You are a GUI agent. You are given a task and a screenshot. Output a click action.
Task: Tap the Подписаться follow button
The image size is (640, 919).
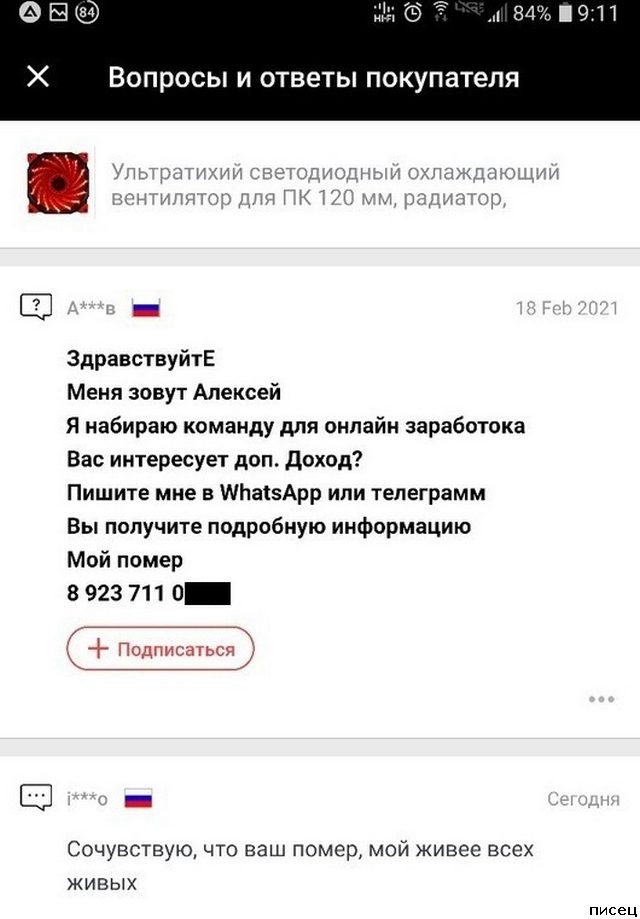point(161,649)
